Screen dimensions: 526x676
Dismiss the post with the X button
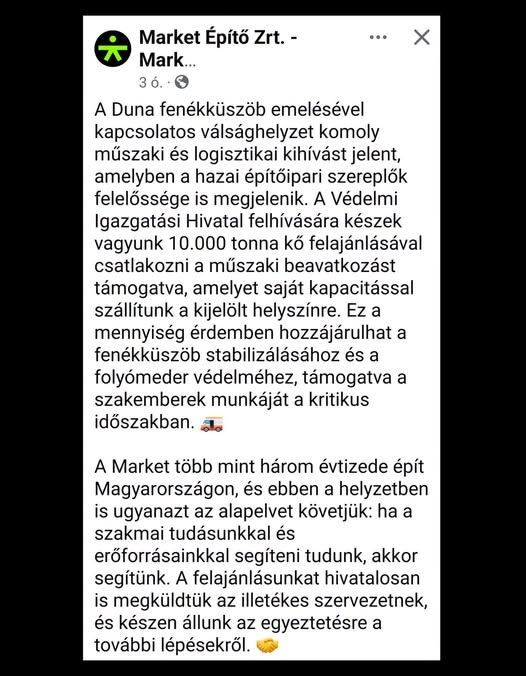422,38
